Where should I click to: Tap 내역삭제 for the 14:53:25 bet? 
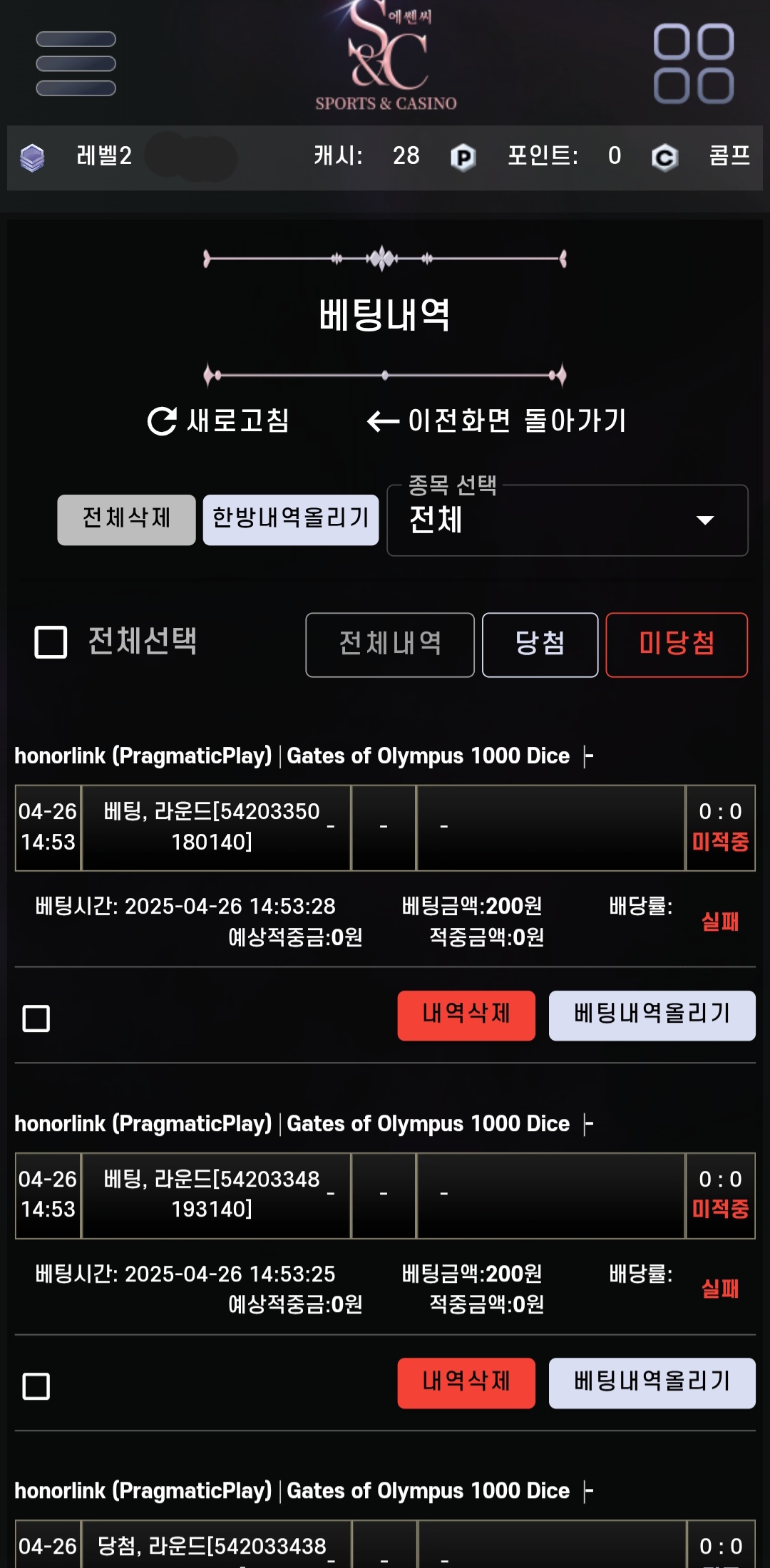pos(466,1383)
